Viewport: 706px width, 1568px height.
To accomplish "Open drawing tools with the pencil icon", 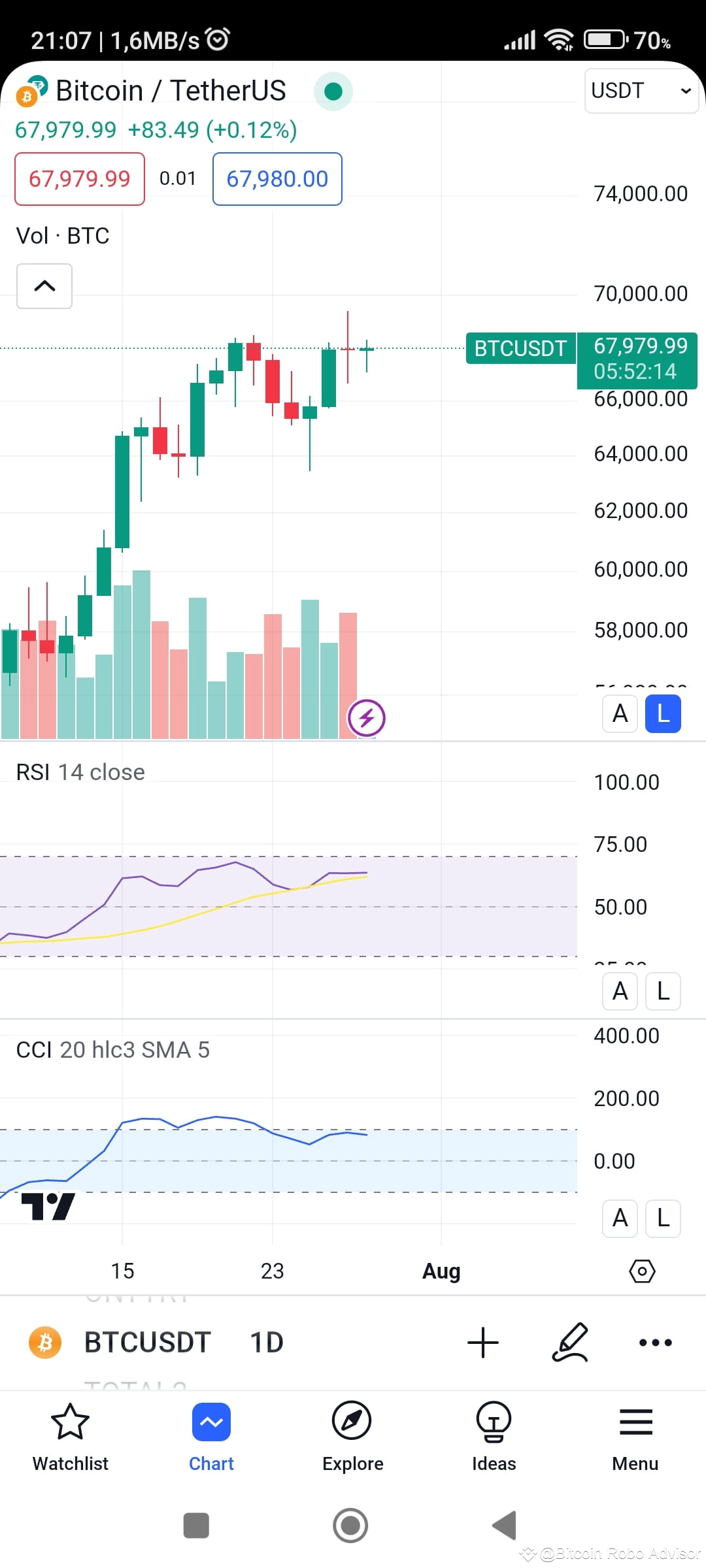I will click(570, 1343).
